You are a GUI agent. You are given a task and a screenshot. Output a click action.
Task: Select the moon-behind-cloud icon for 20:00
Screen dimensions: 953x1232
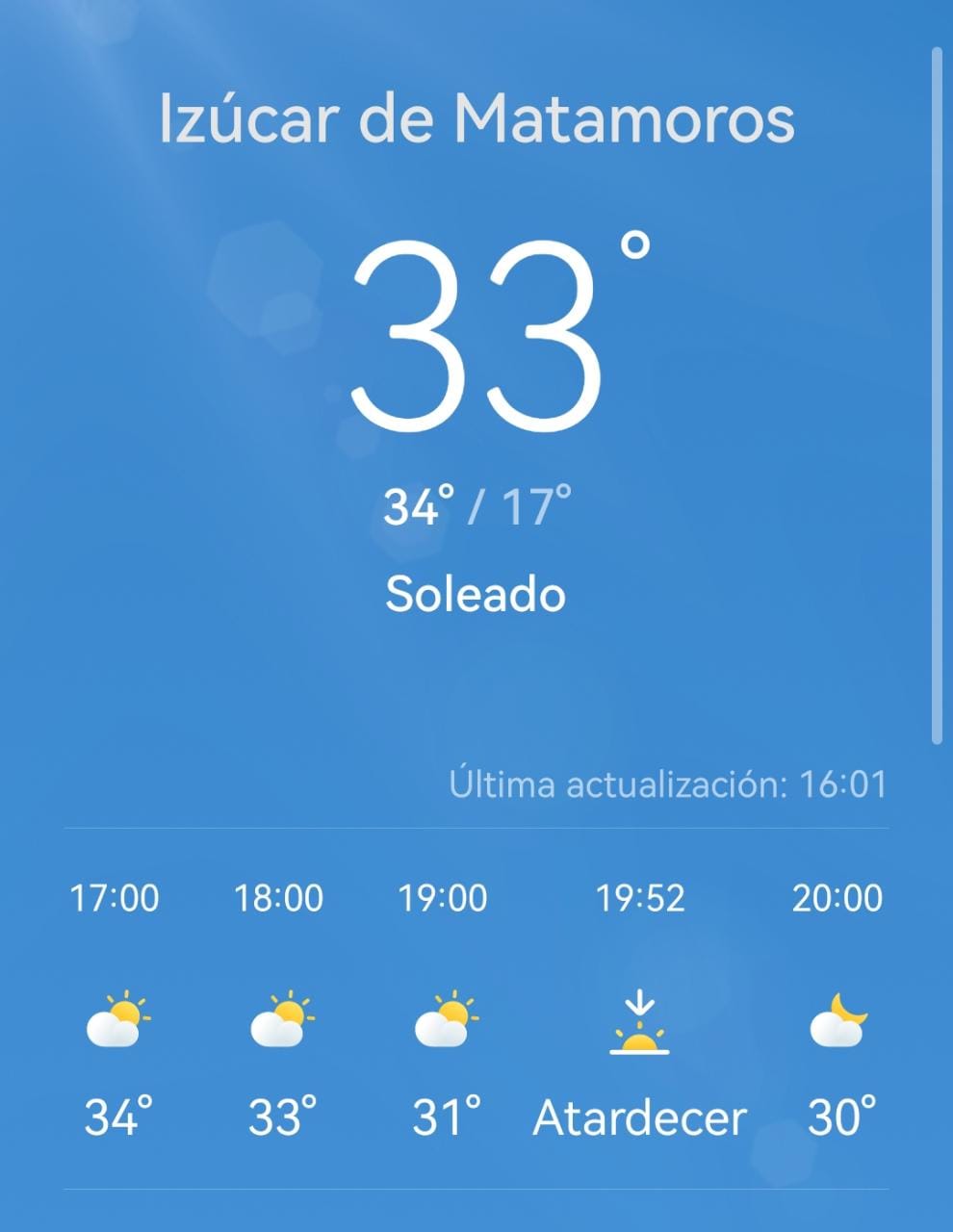click(836, 1019)
